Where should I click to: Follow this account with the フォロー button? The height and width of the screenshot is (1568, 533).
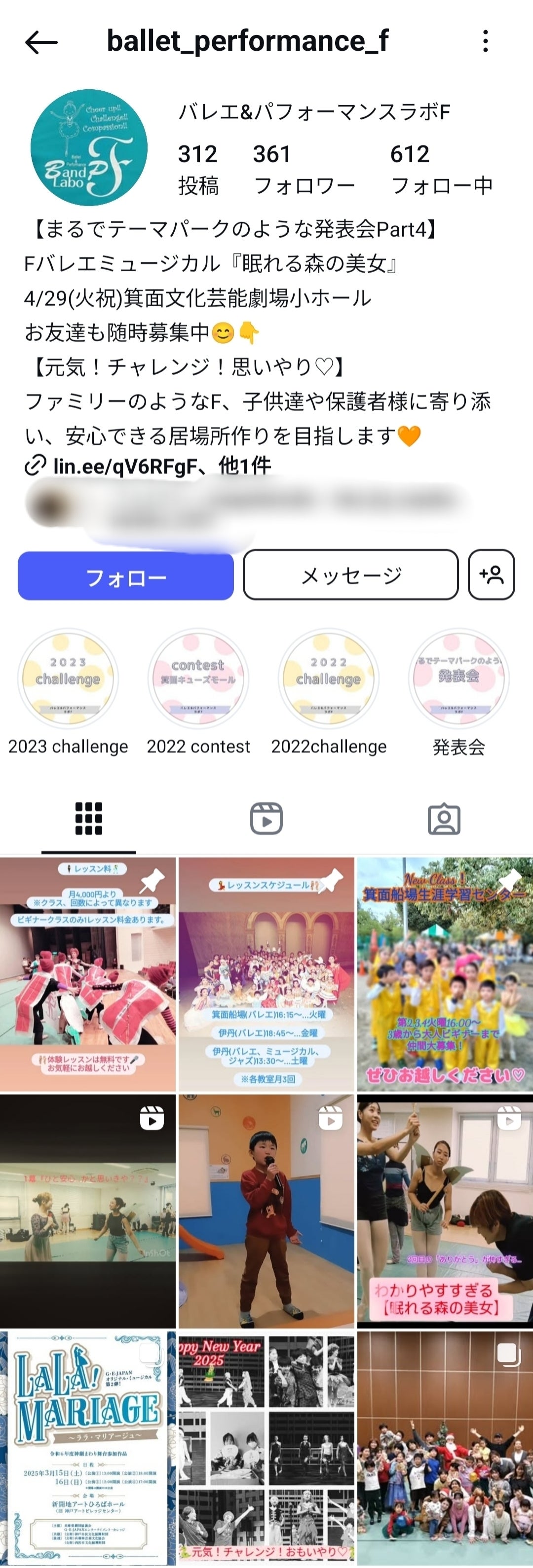(x=125, y=576)
